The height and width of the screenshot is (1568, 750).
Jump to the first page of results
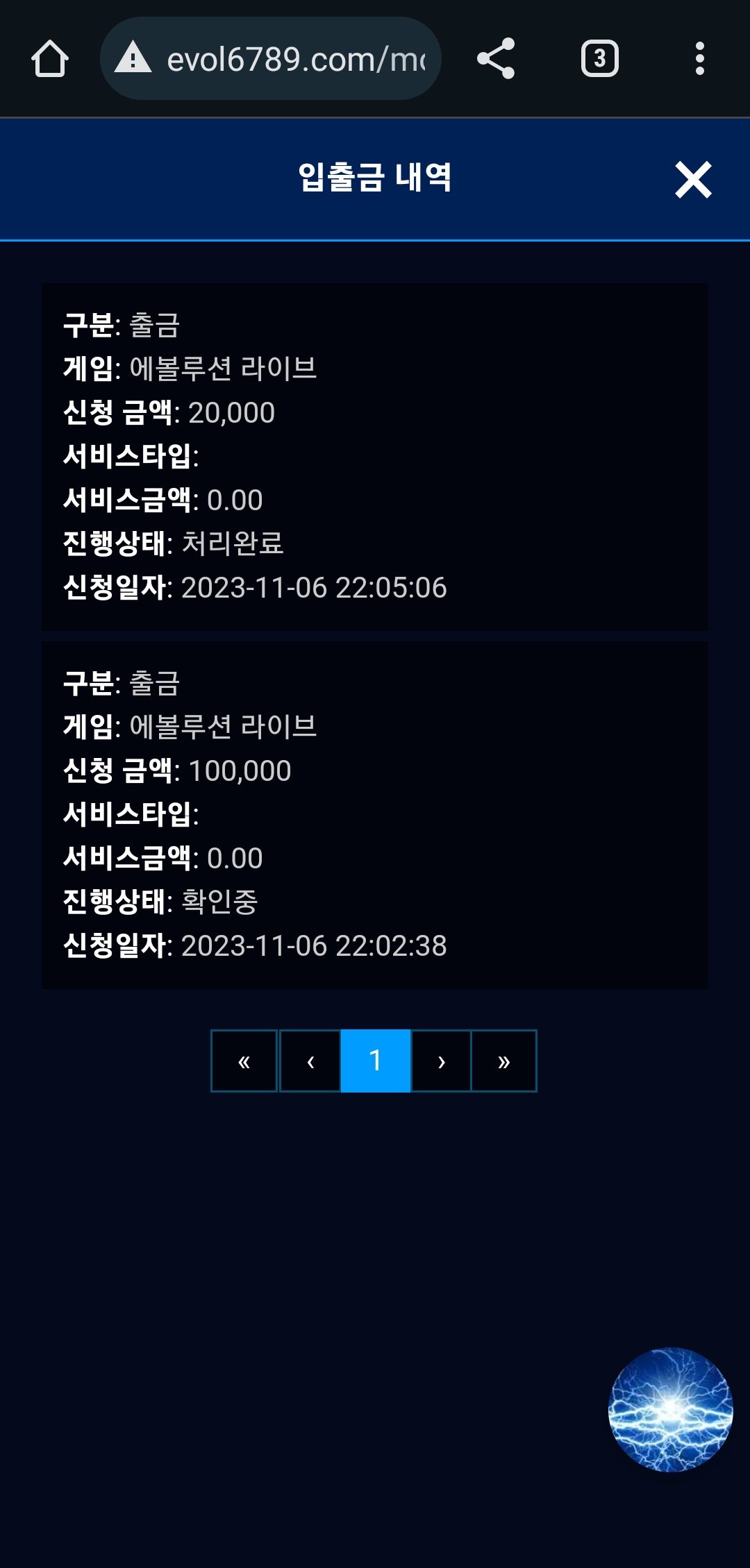click(244, 1061)
